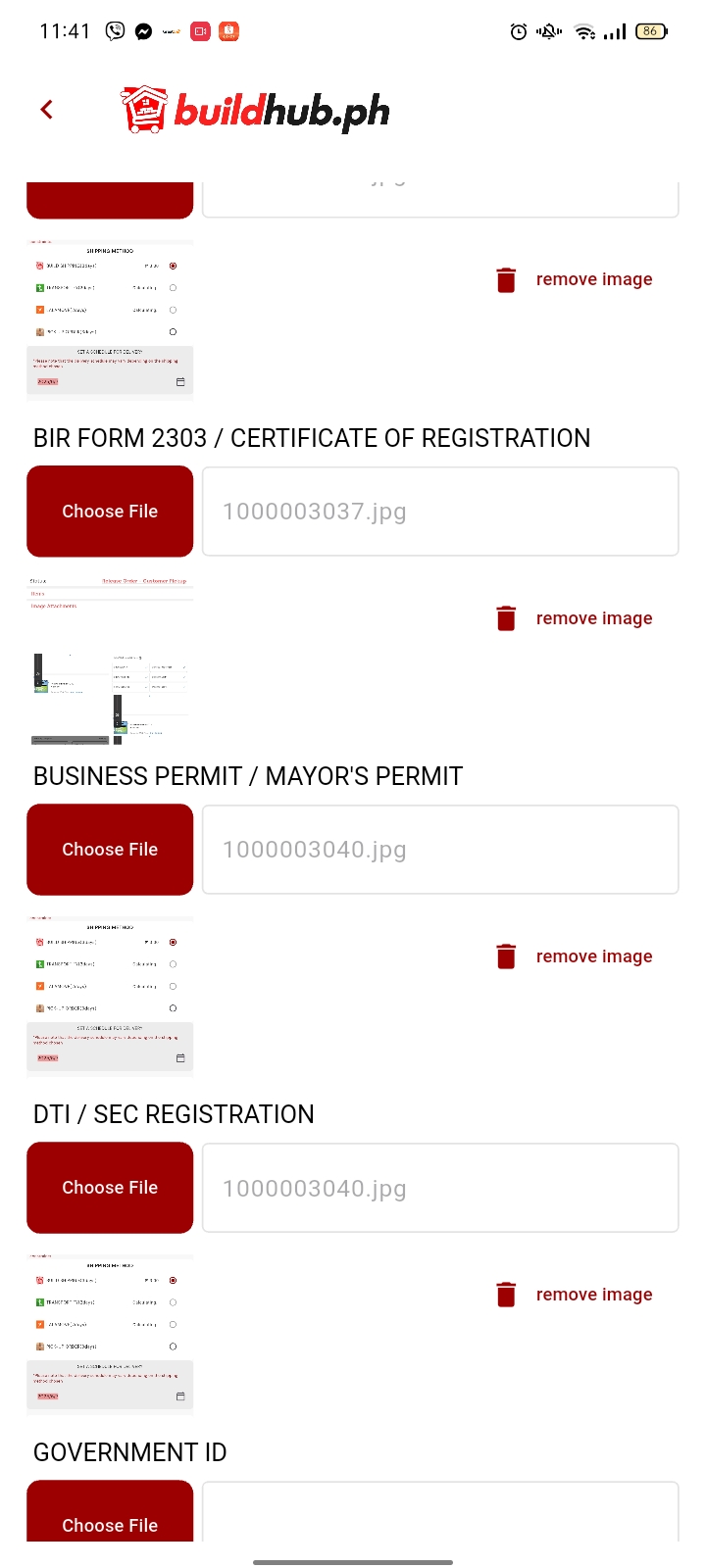The image size is (706, 1568).
Task: Choose File for Government ID
Action: pos(110,1517)
